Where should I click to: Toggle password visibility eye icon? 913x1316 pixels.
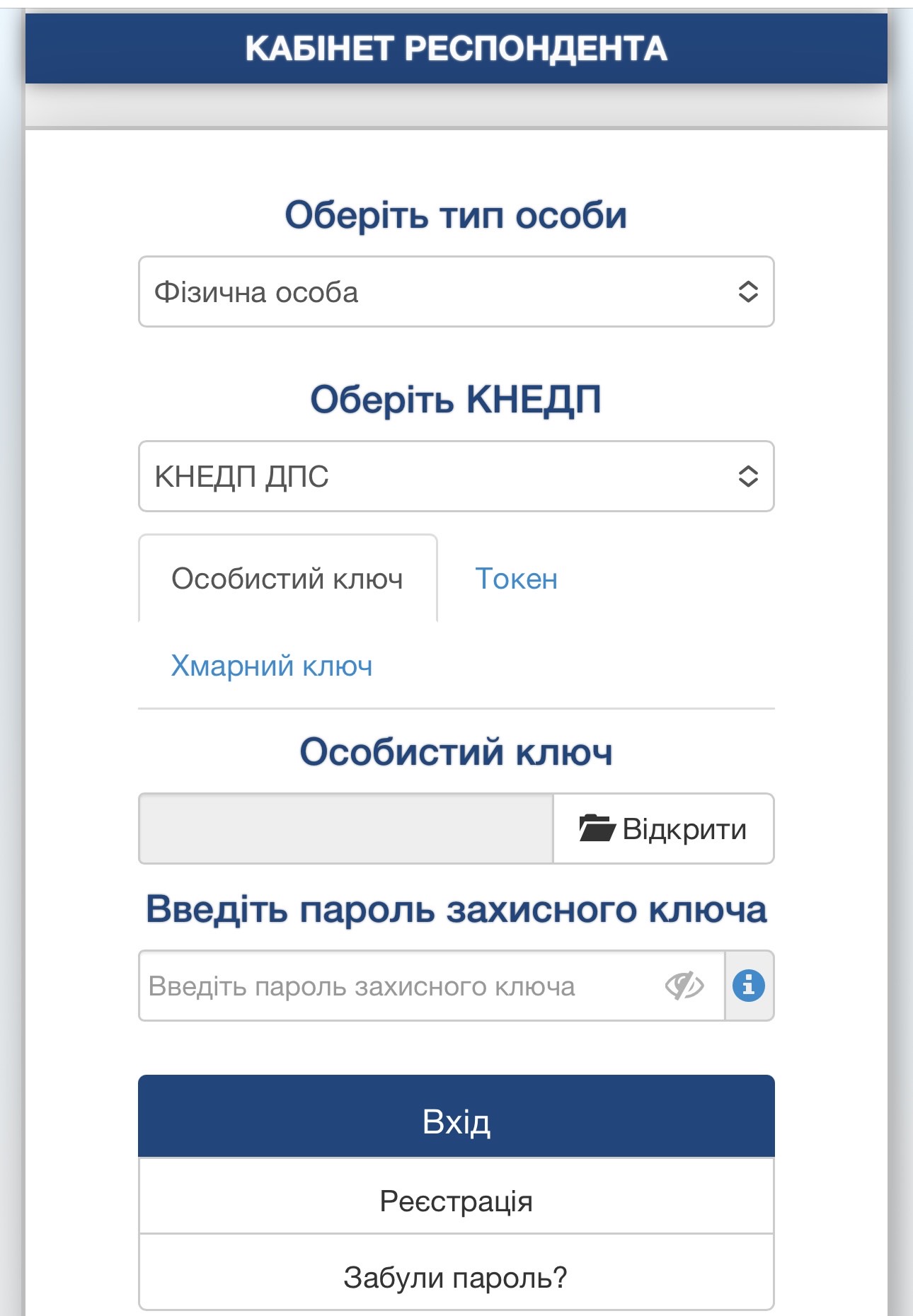pos(684,986)
